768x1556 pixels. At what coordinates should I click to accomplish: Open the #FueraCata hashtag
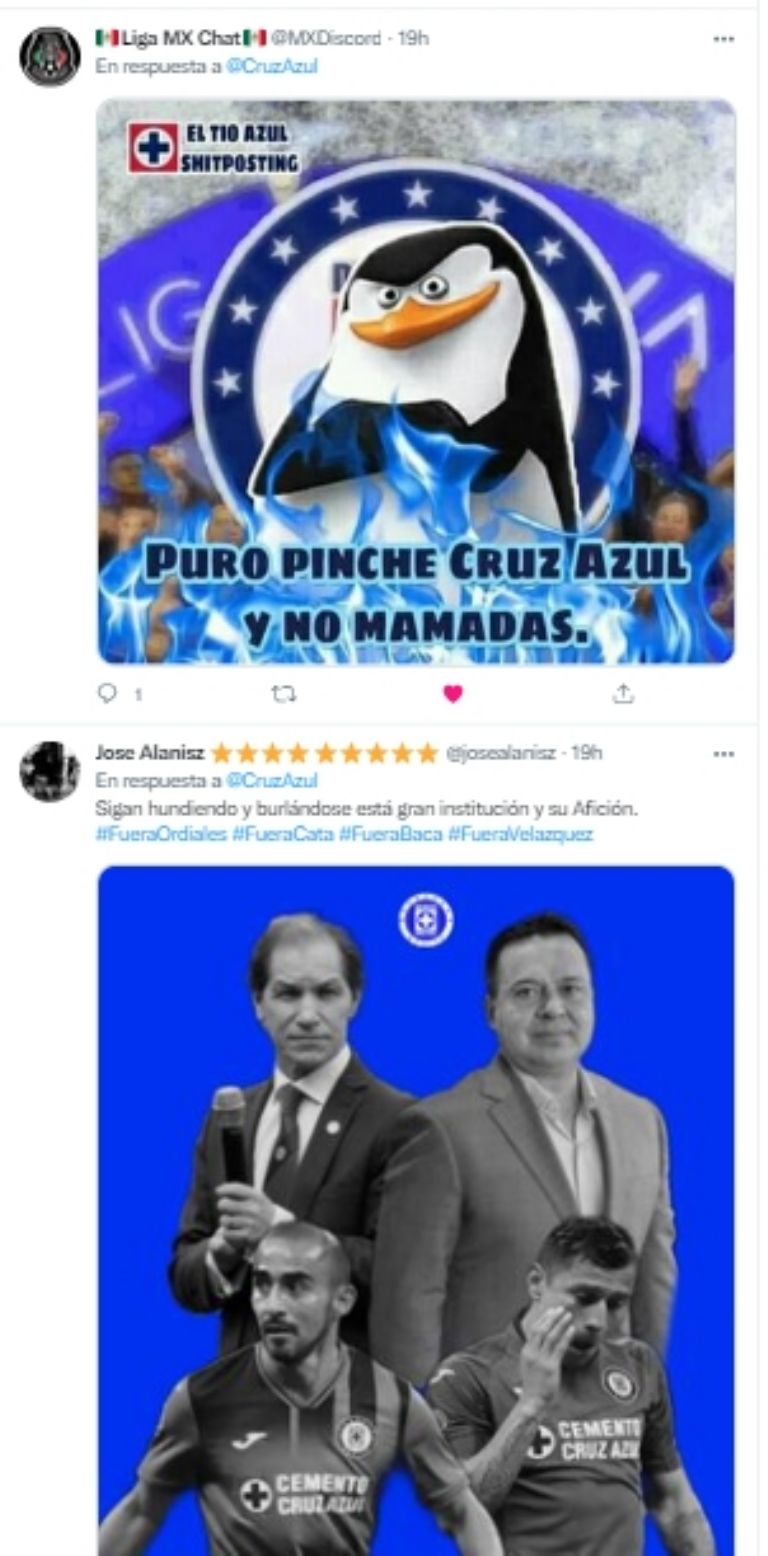281,834
